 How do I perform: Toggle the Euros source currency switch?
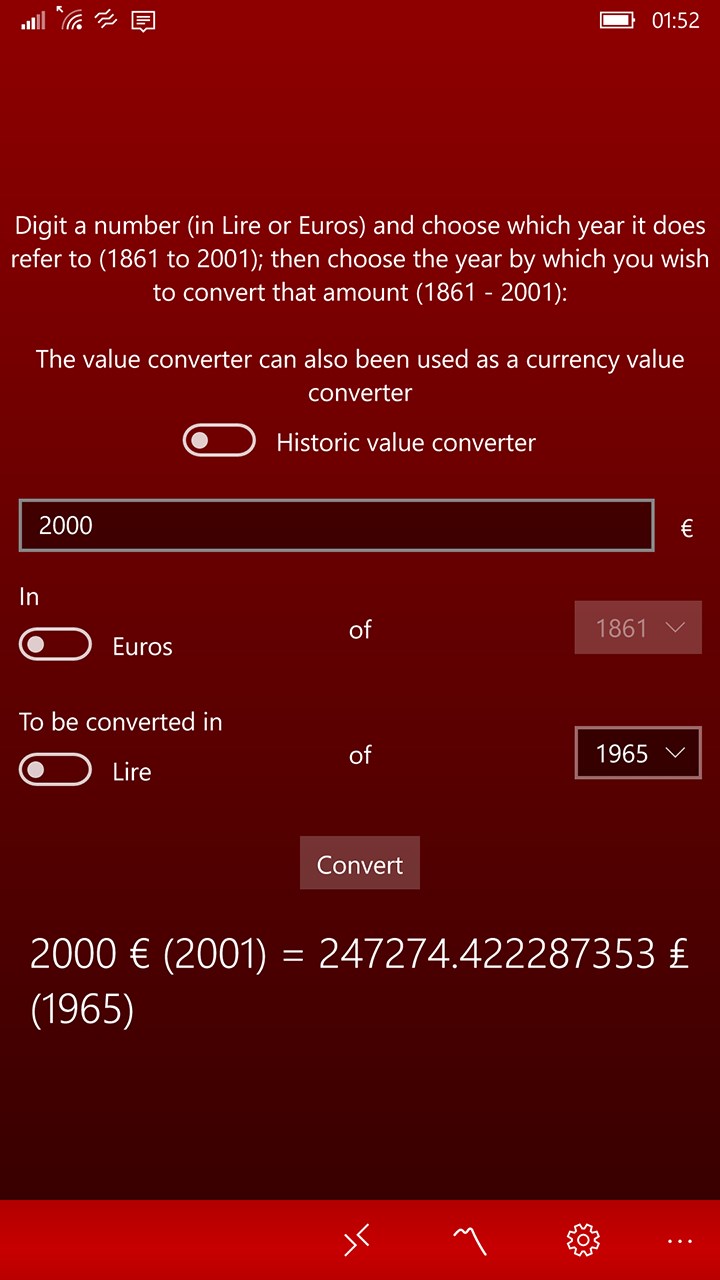coord(55,645)
